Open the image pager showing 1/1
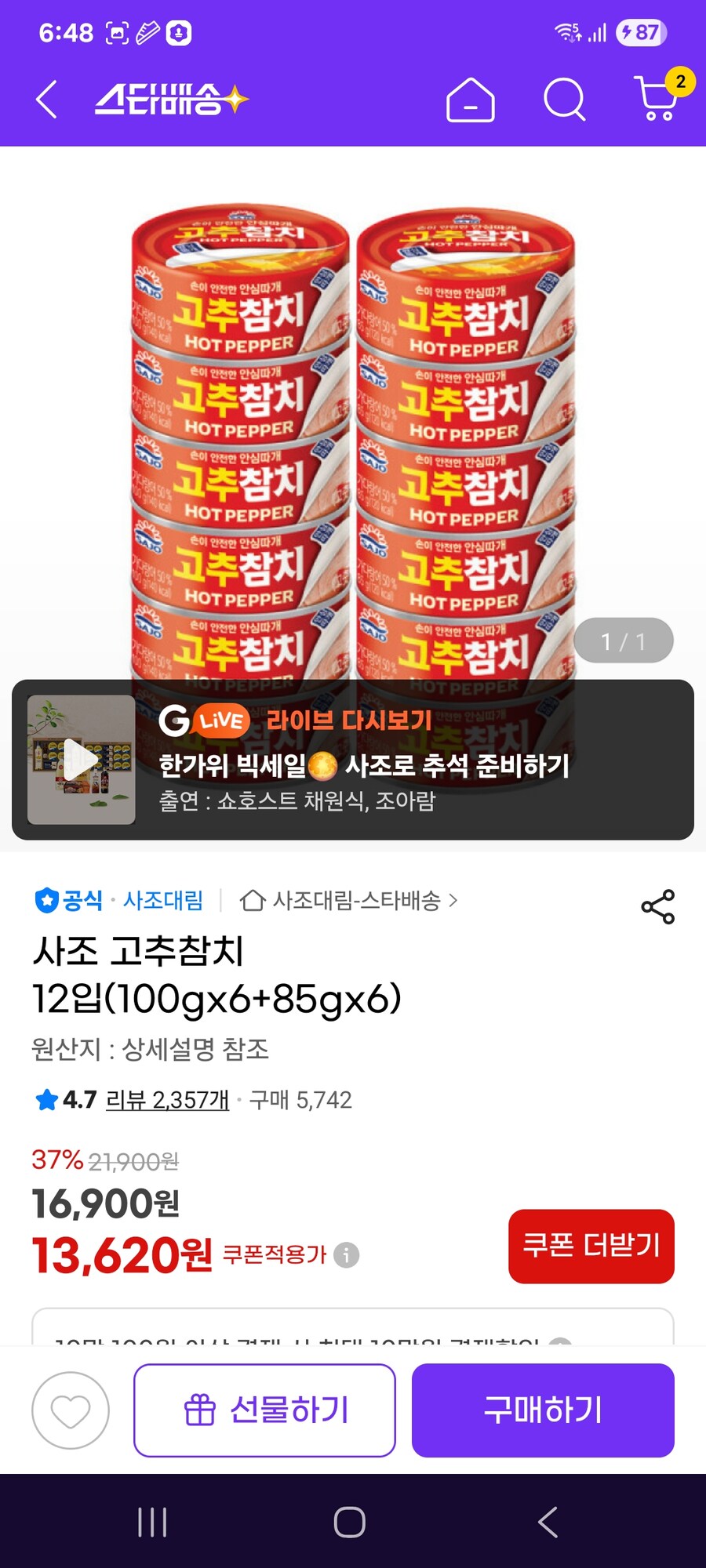Screen dimensions: 706x1568 tap(624, 641)
